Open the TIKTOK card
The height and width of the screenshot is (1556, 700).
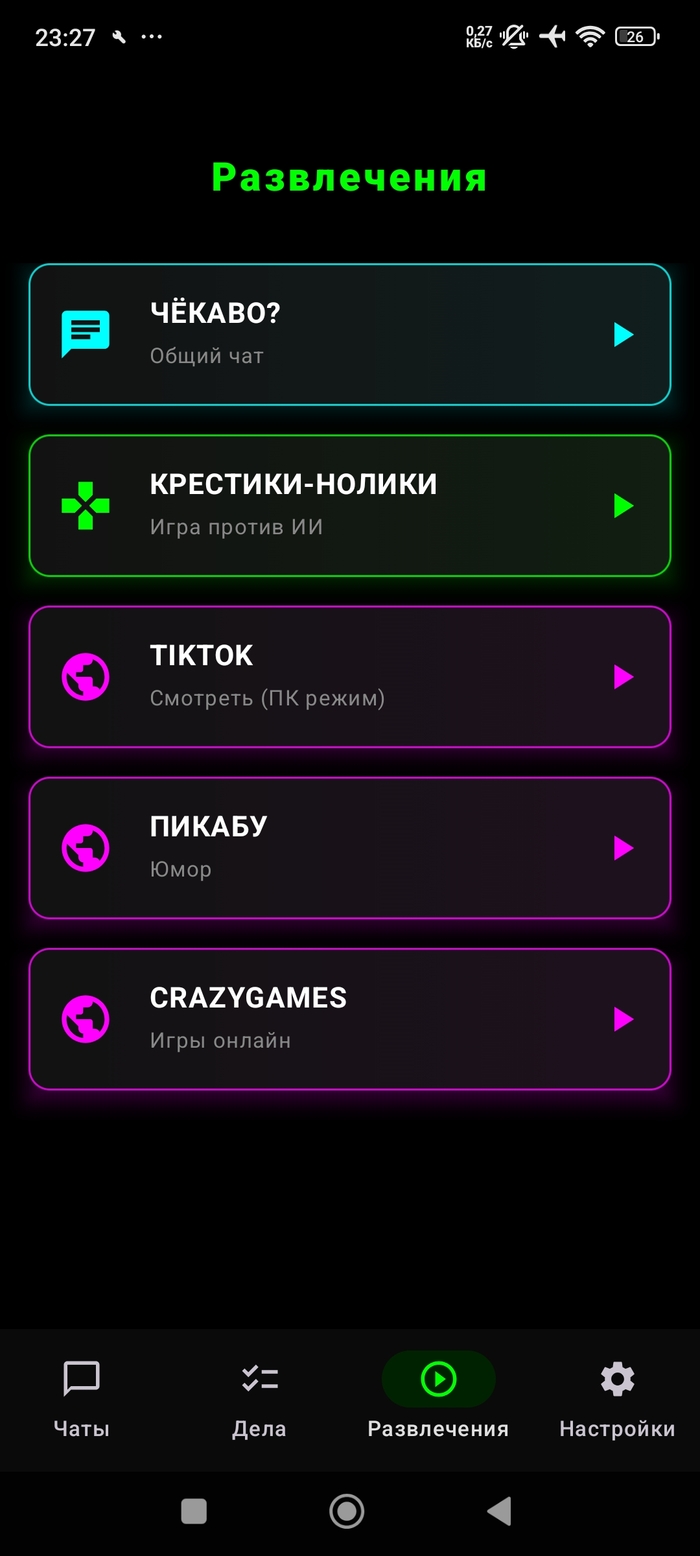tap(349, 676)
